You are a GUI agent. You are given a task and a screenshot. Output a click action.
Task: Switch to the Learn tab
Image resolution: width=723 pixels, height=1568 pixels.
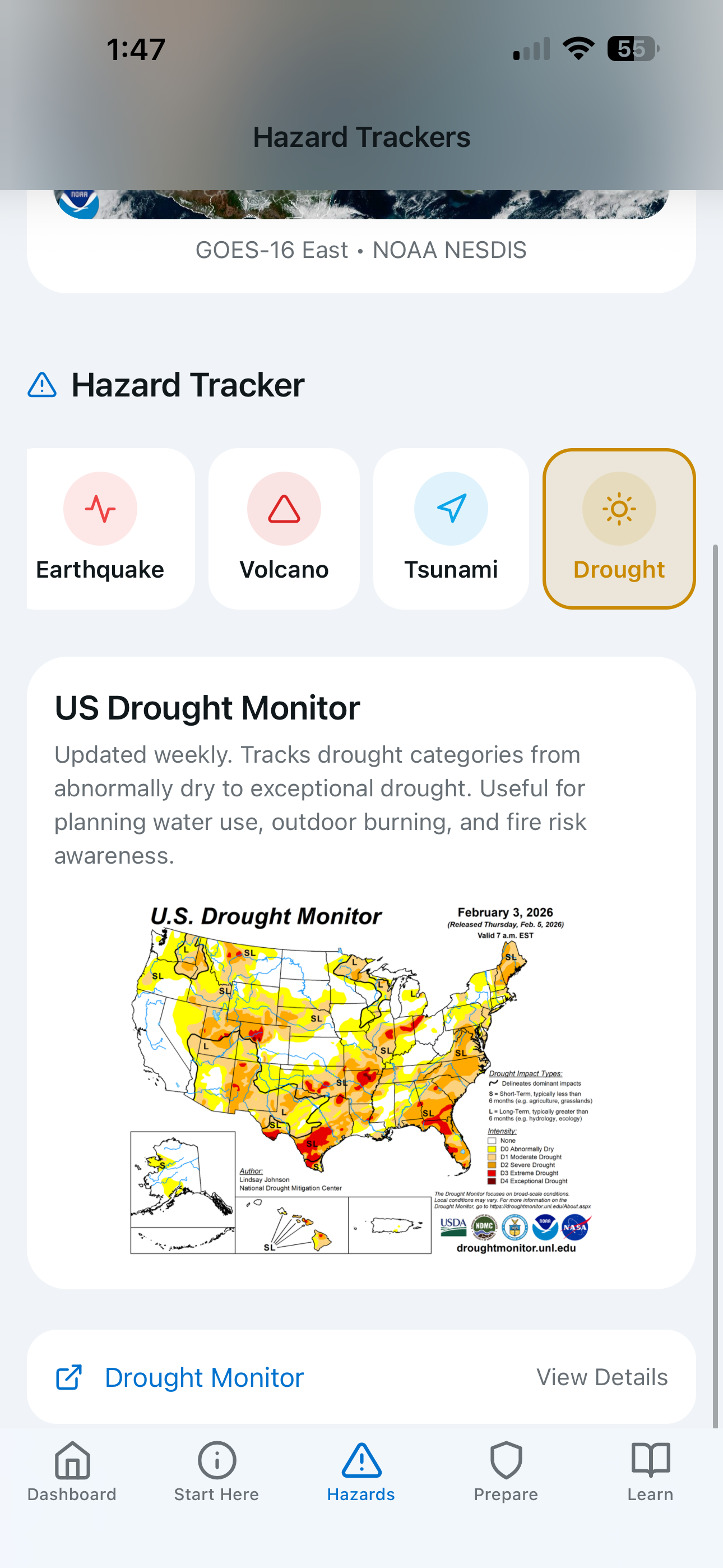coord(650,1479)
